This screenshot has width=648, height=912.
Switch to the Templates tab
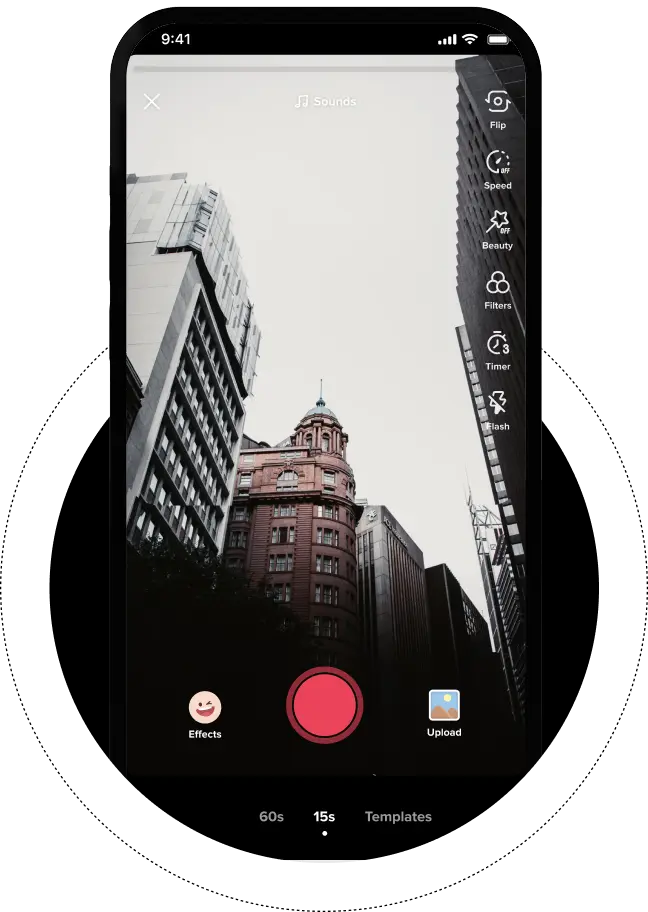coord(398,817)
